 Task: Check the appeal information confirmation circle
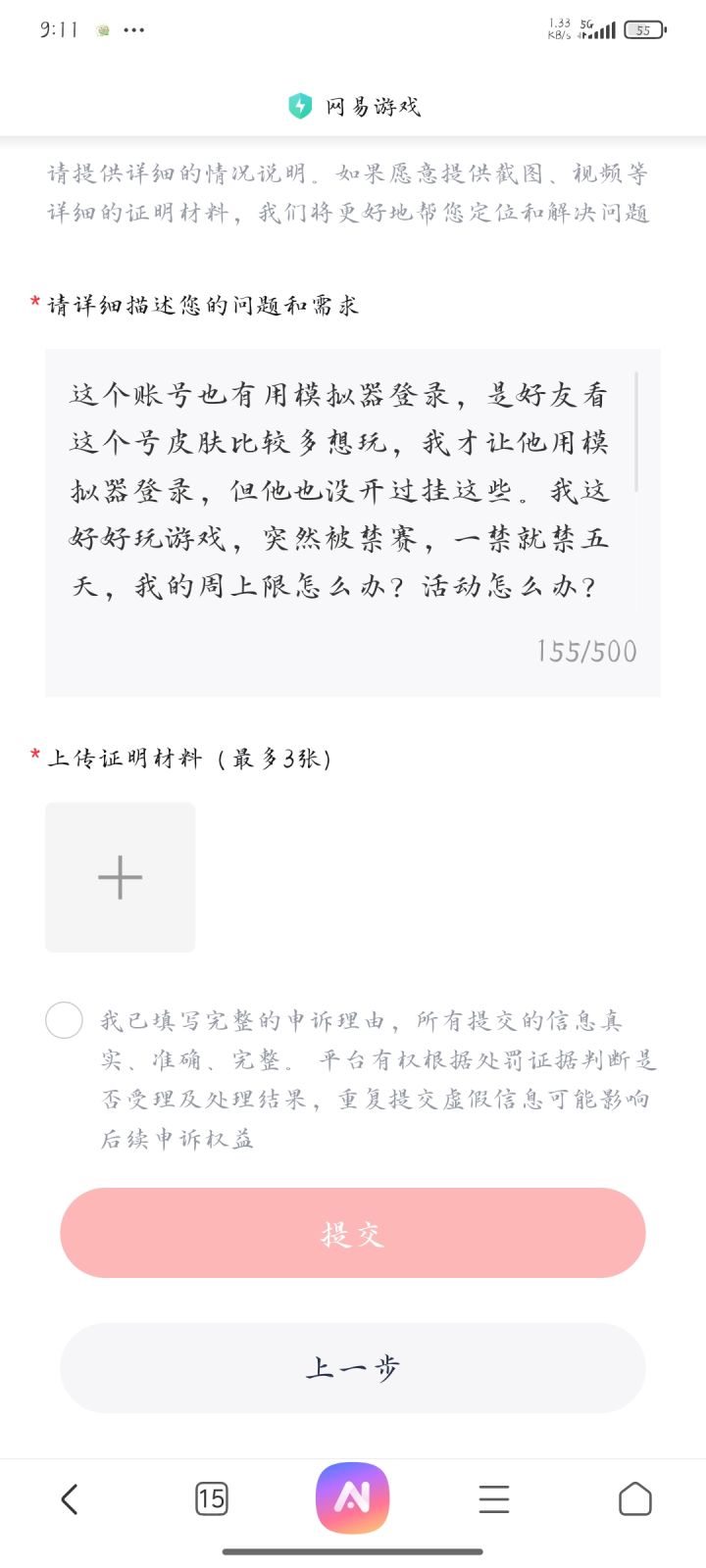coord(64,1020)
